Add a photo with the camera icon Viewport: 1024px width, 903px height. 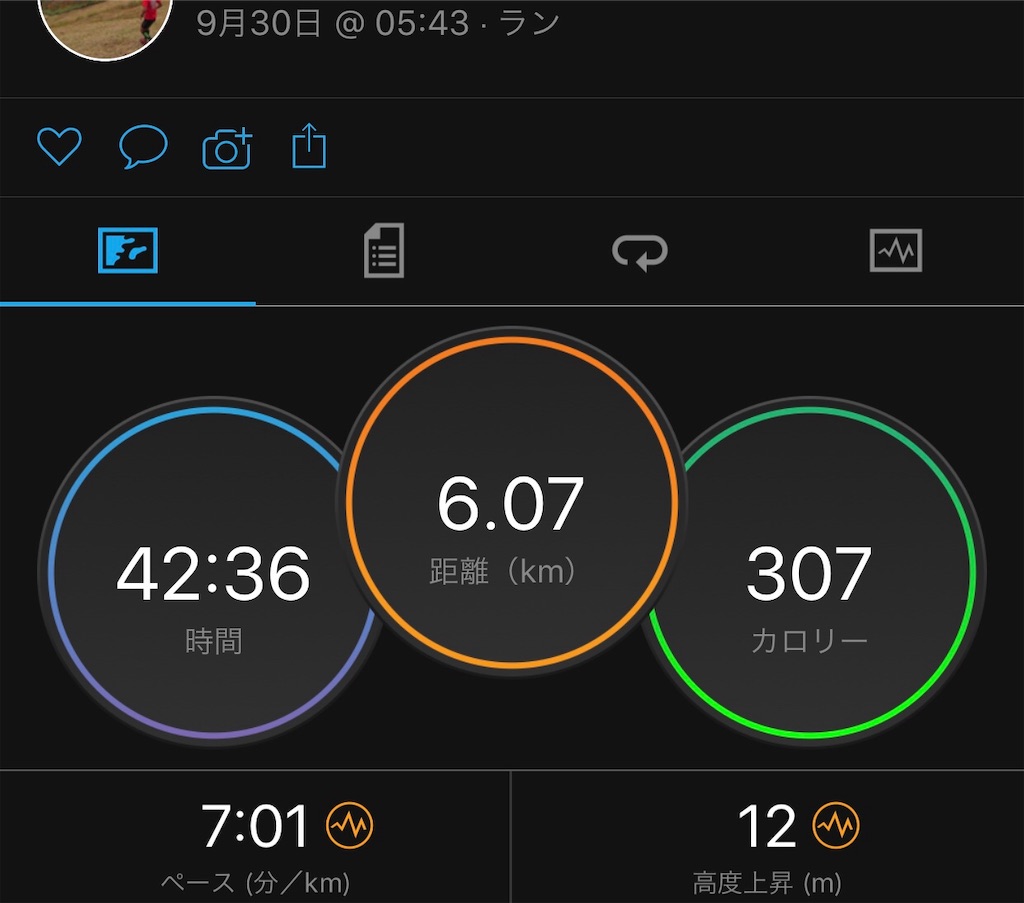[227, 148]
